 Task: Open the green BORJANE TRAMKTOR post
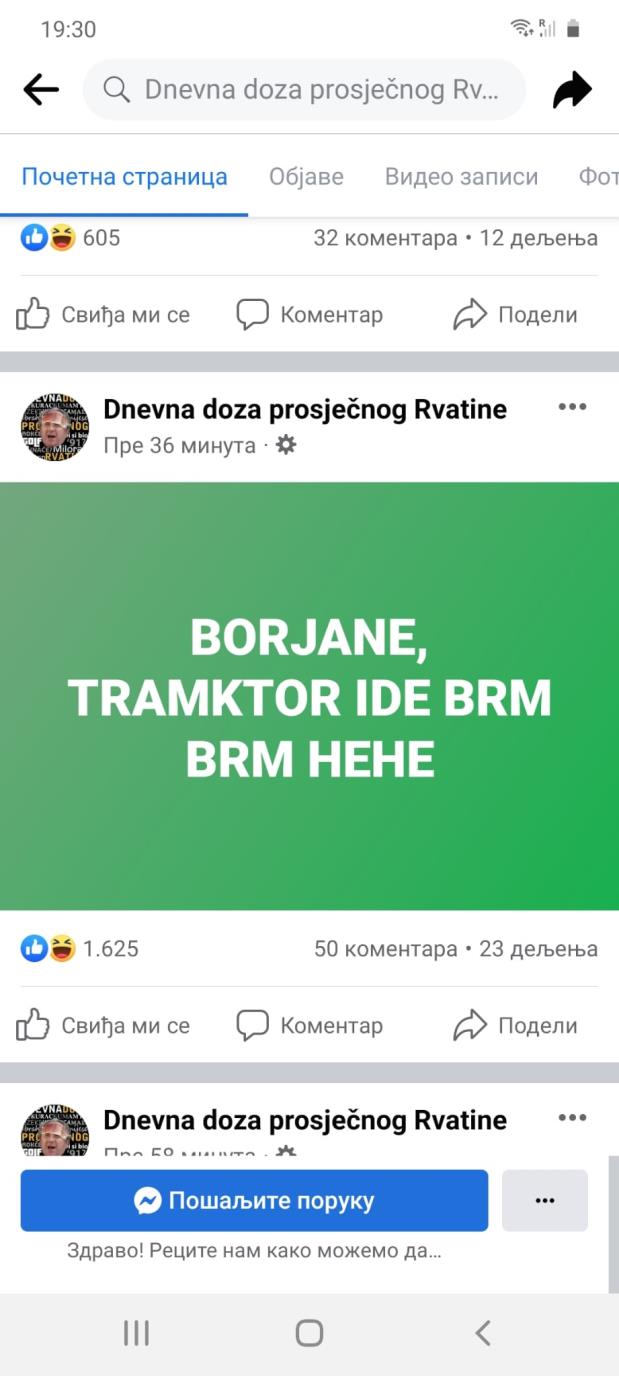pyautogui.click(x=309, y=696)
